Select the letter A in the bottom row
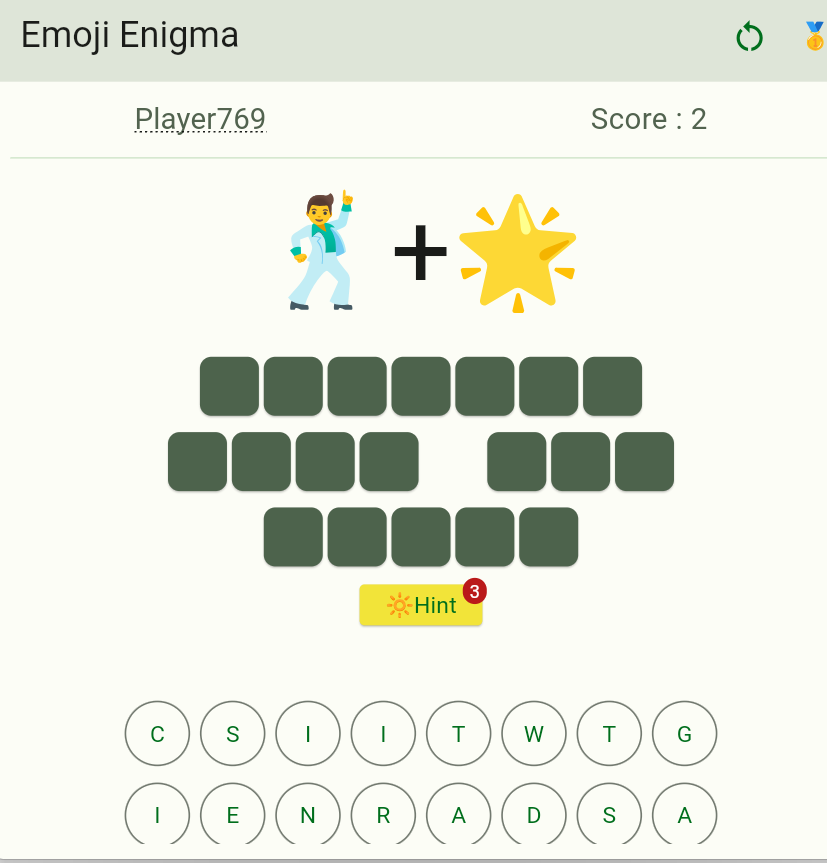 click(x=459, y=814)
